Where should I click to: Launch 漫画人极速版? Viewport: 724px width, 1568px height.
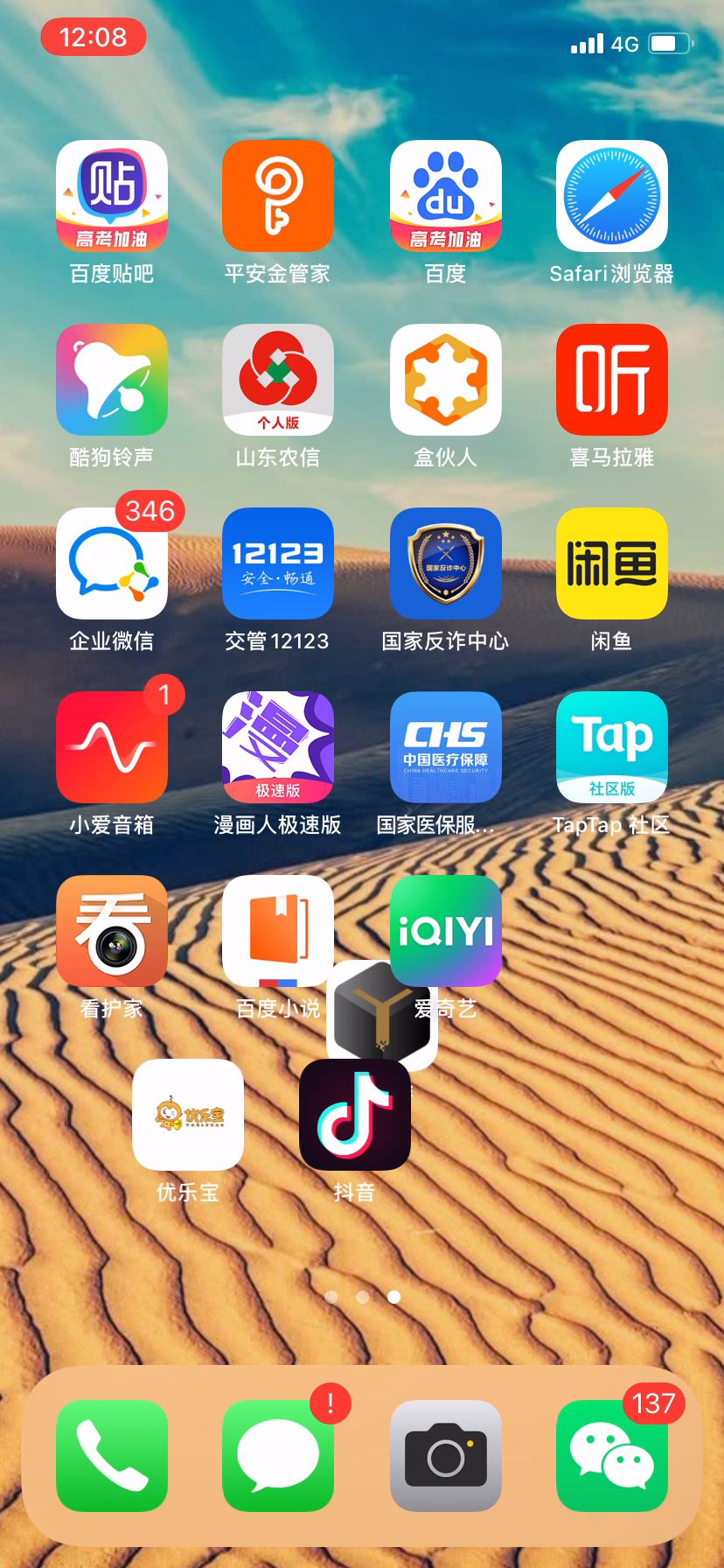pos(278,747)
